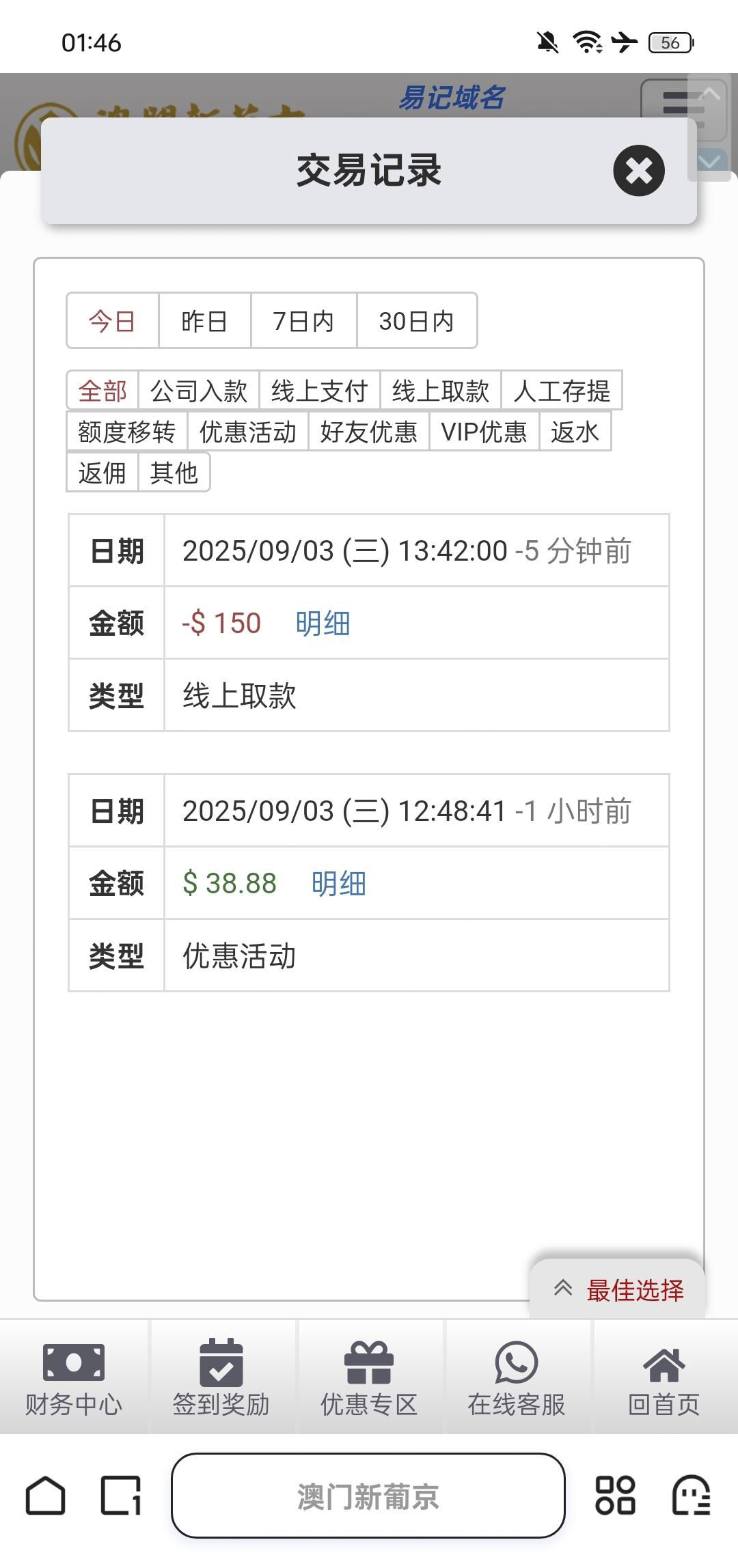Tap the 澳门新葡京 address bar

coord(368,1496)
